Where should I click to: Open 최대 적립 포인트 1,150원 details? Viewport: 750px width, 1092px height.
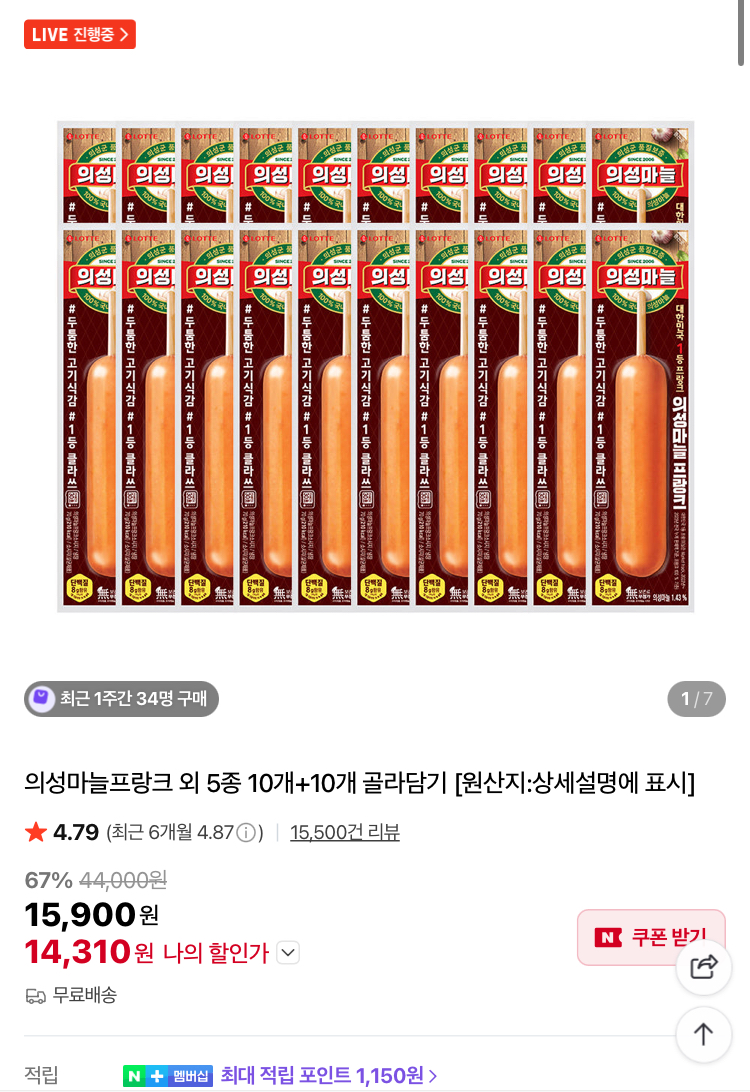(328, 1076)
